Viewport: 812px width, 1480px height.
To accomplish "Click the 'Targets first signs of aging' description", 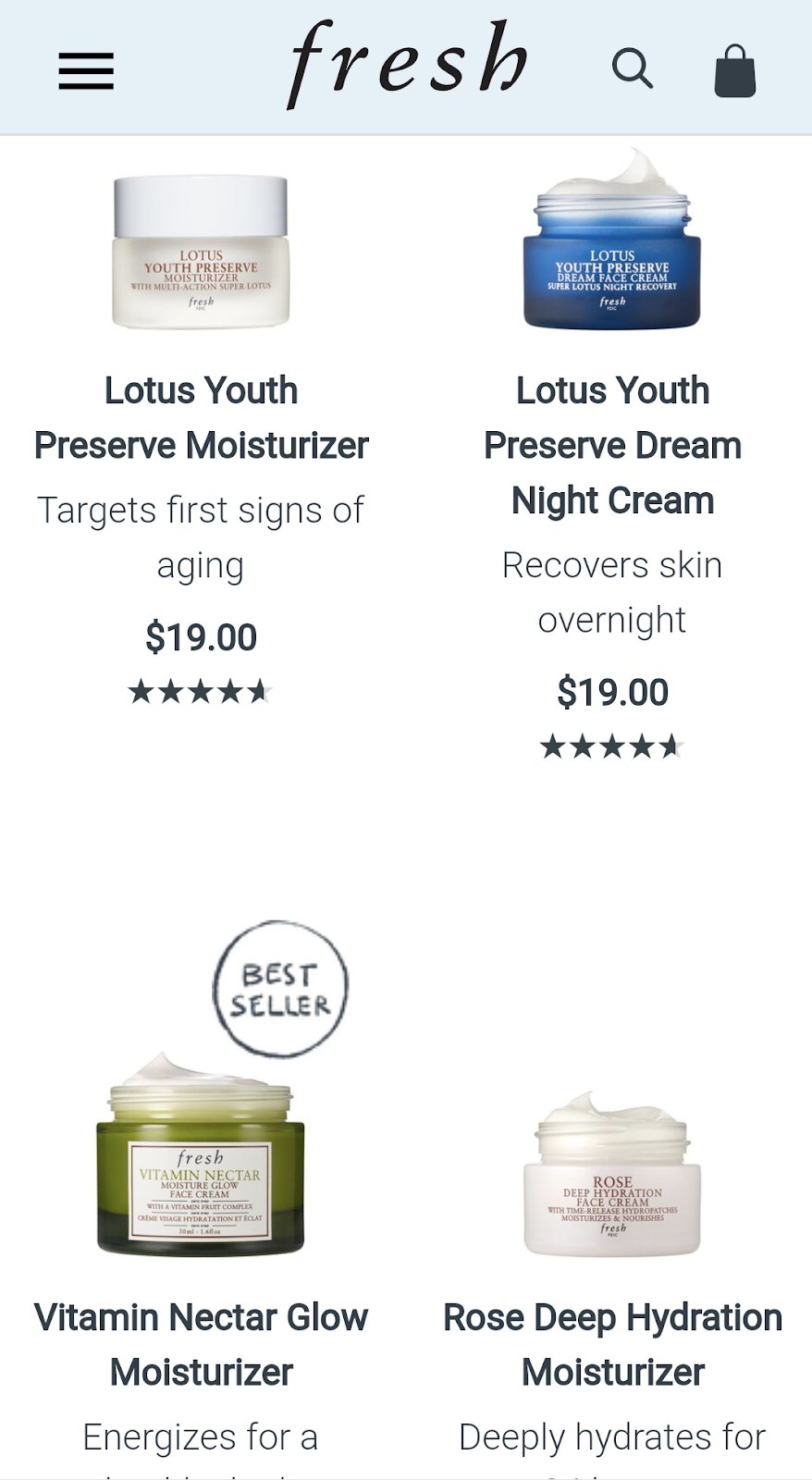I will pos(201,536).
